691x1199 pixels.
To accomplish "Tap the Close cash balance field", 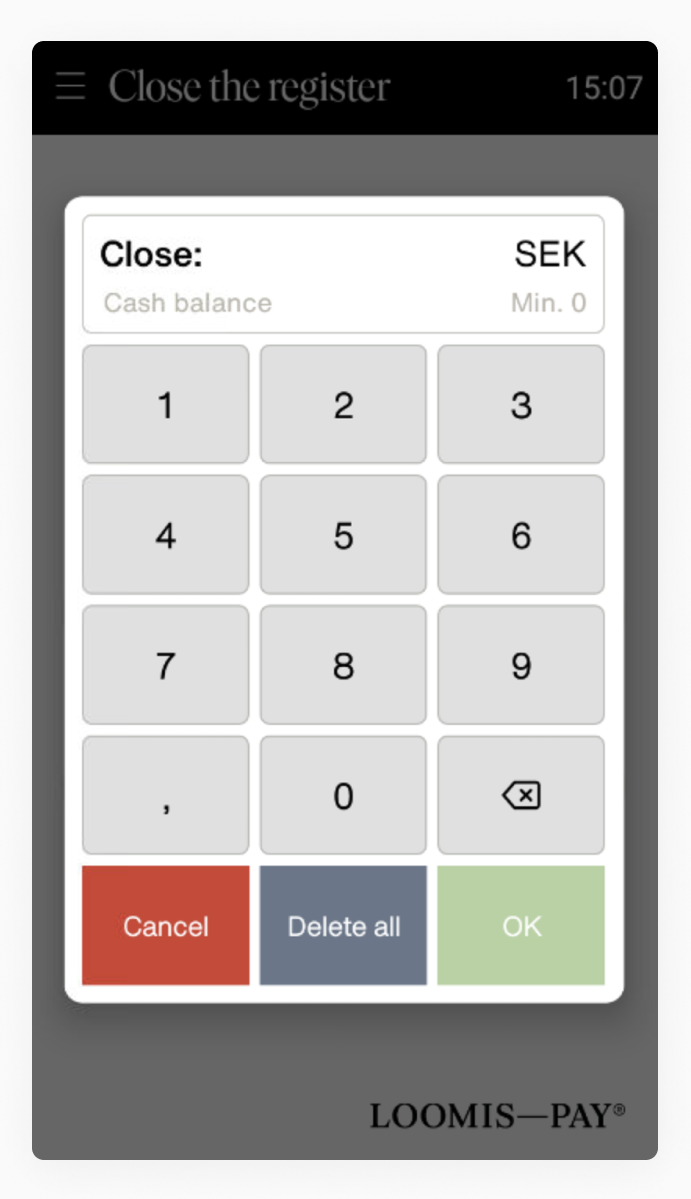I will pyautogui.click(x=343, y=274).
